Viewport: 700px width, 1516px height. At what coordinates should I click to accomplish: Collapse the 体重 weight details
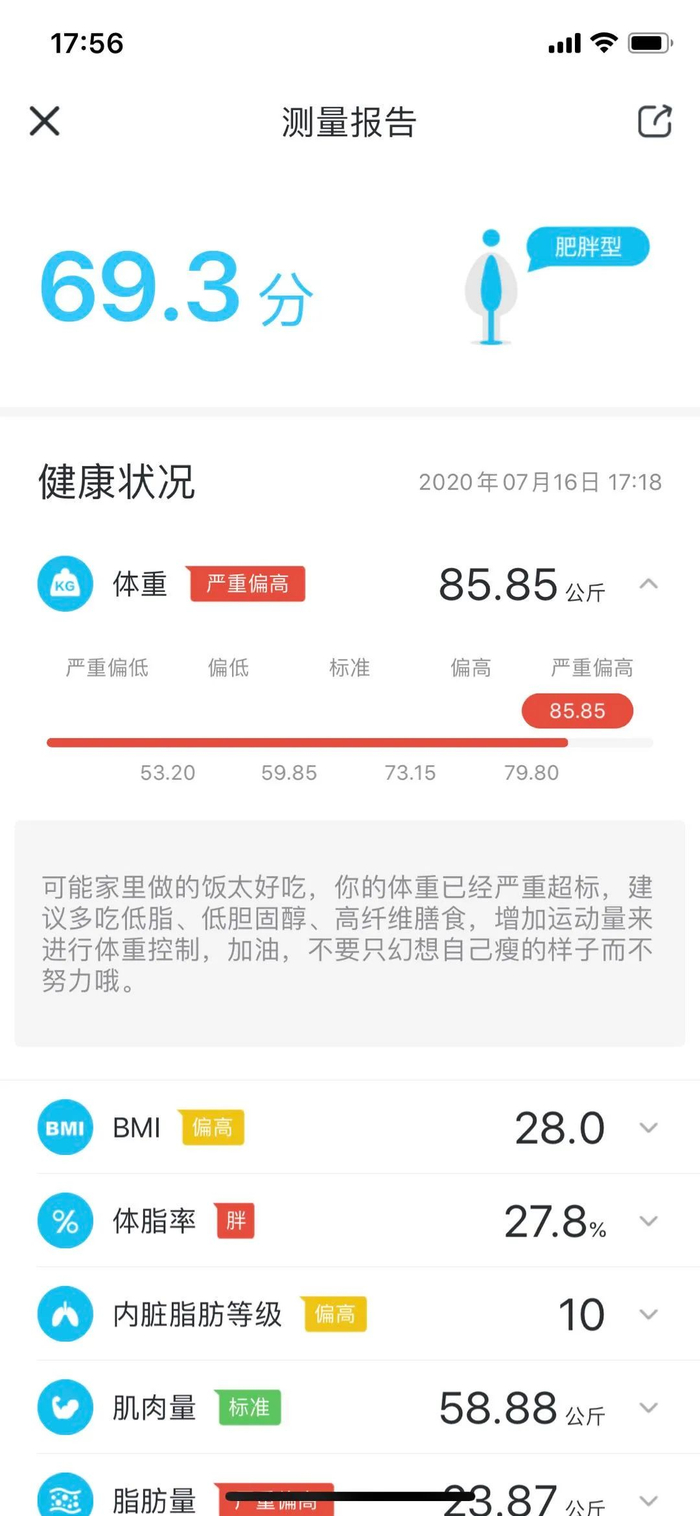[648, 583]
